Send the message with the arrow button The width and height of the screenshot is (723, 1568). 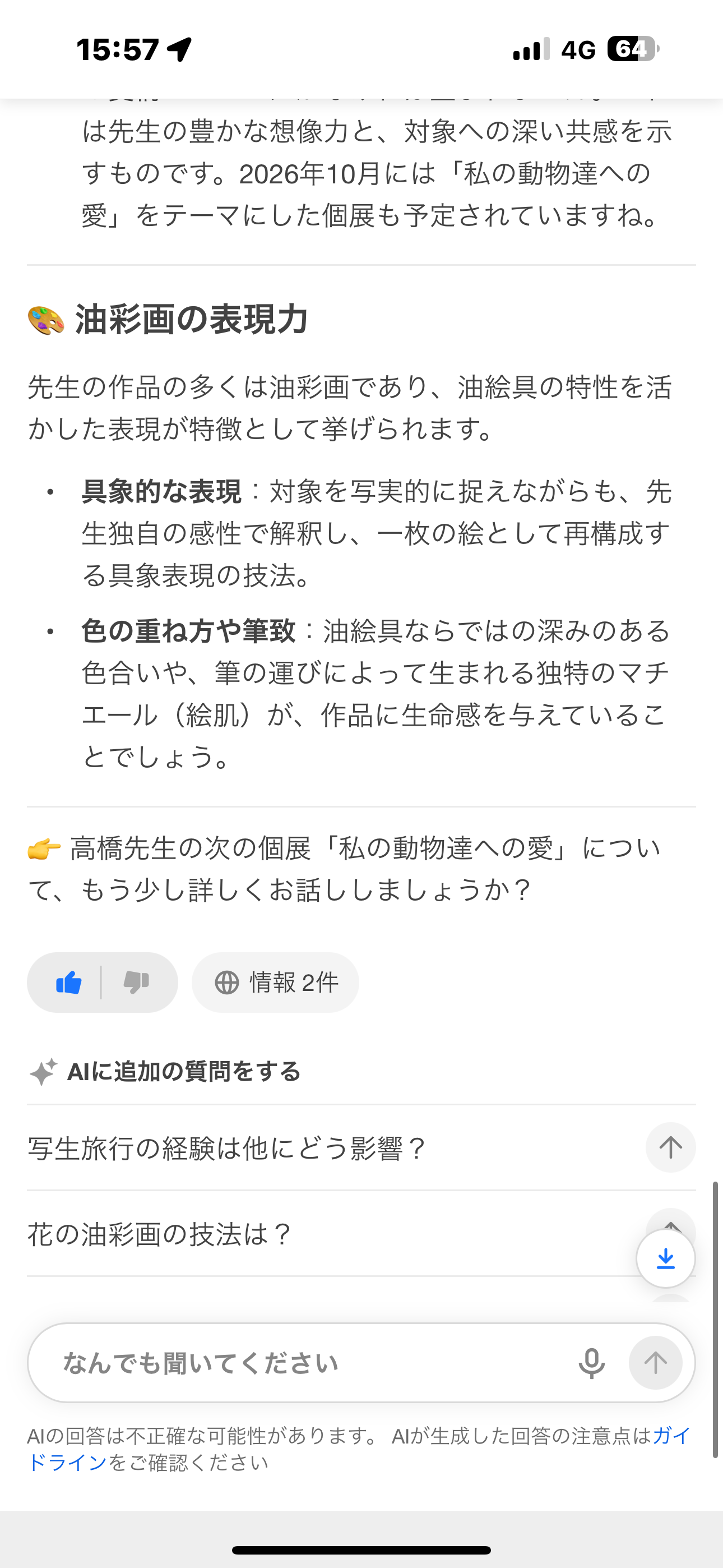coord(655,1363)
